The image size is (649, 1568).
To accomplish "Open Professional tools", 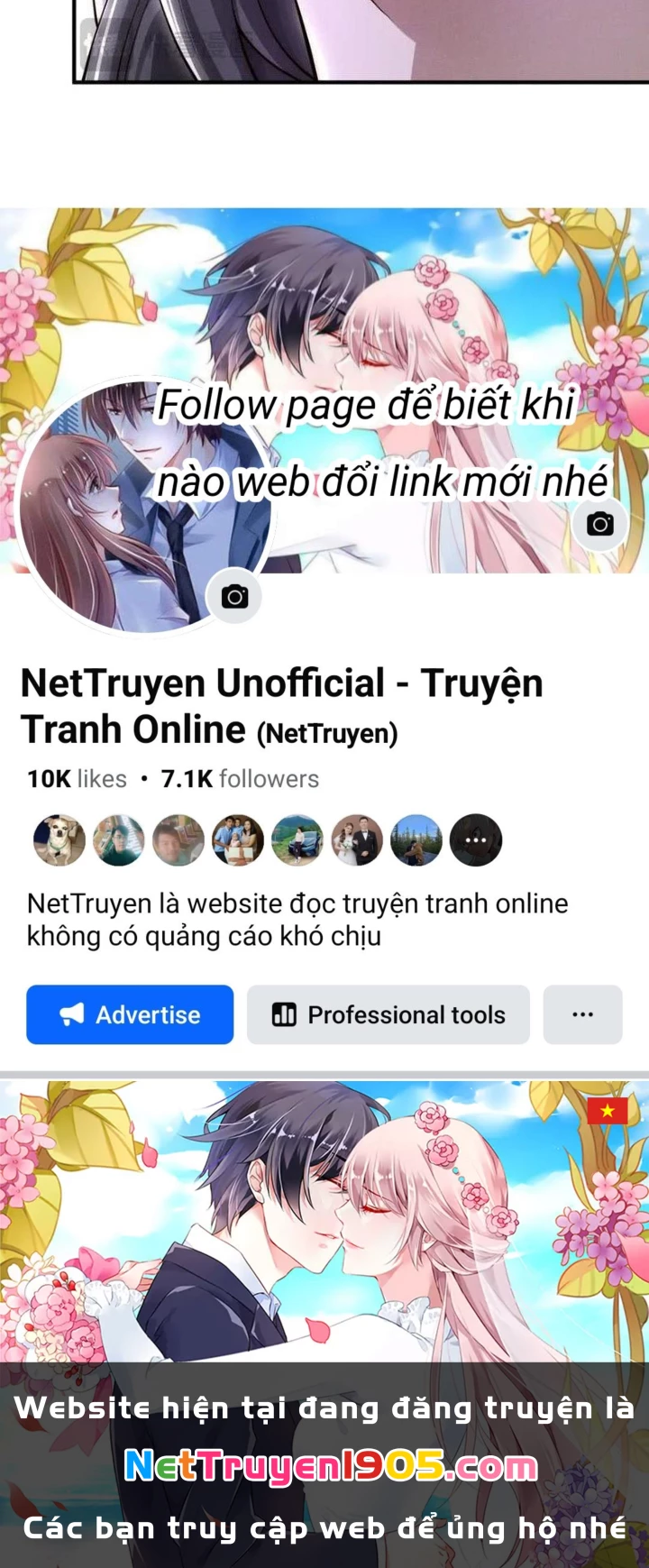I will [388, 1014].
